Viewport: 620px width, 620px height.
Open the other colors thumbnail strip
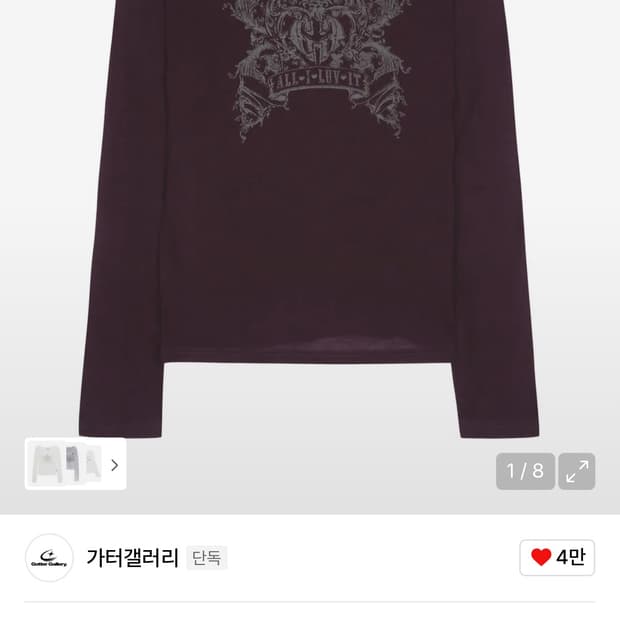pyautogui.click(x=76, y=464)
